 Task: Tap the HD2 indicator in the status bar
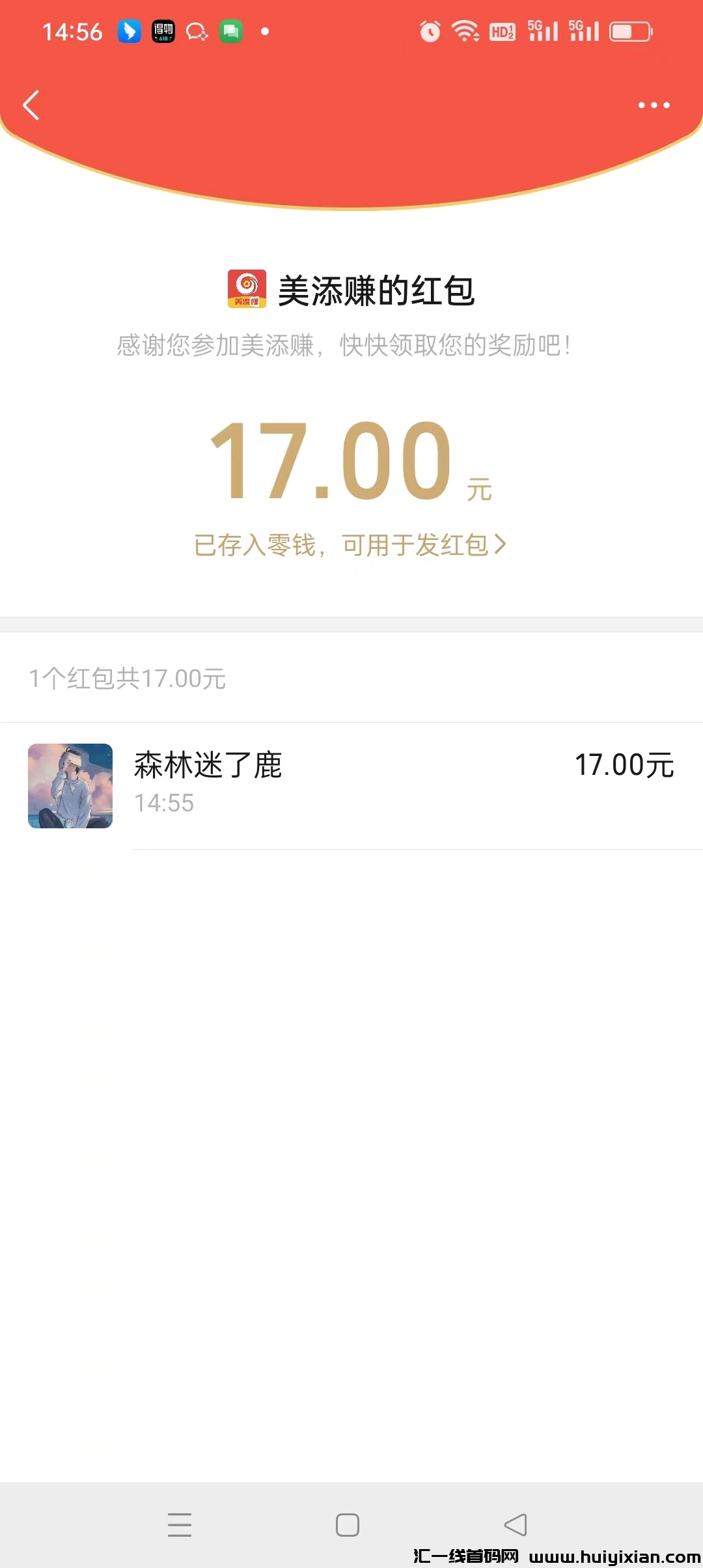point(501,31)
